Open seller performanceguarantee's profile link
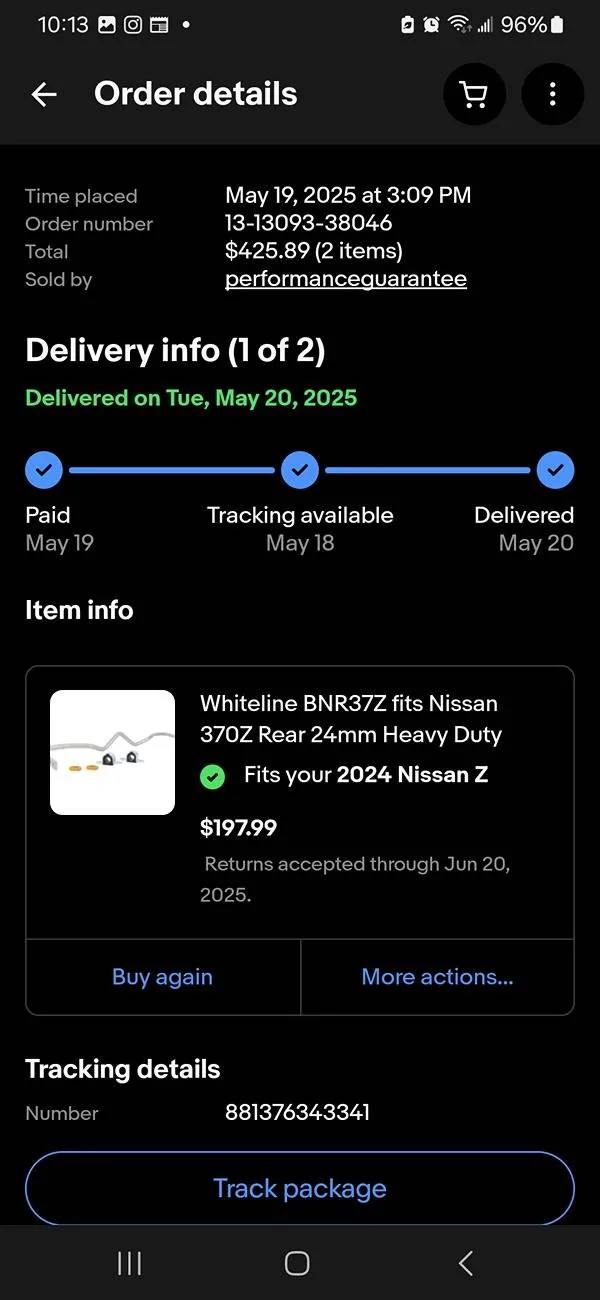 346,279
